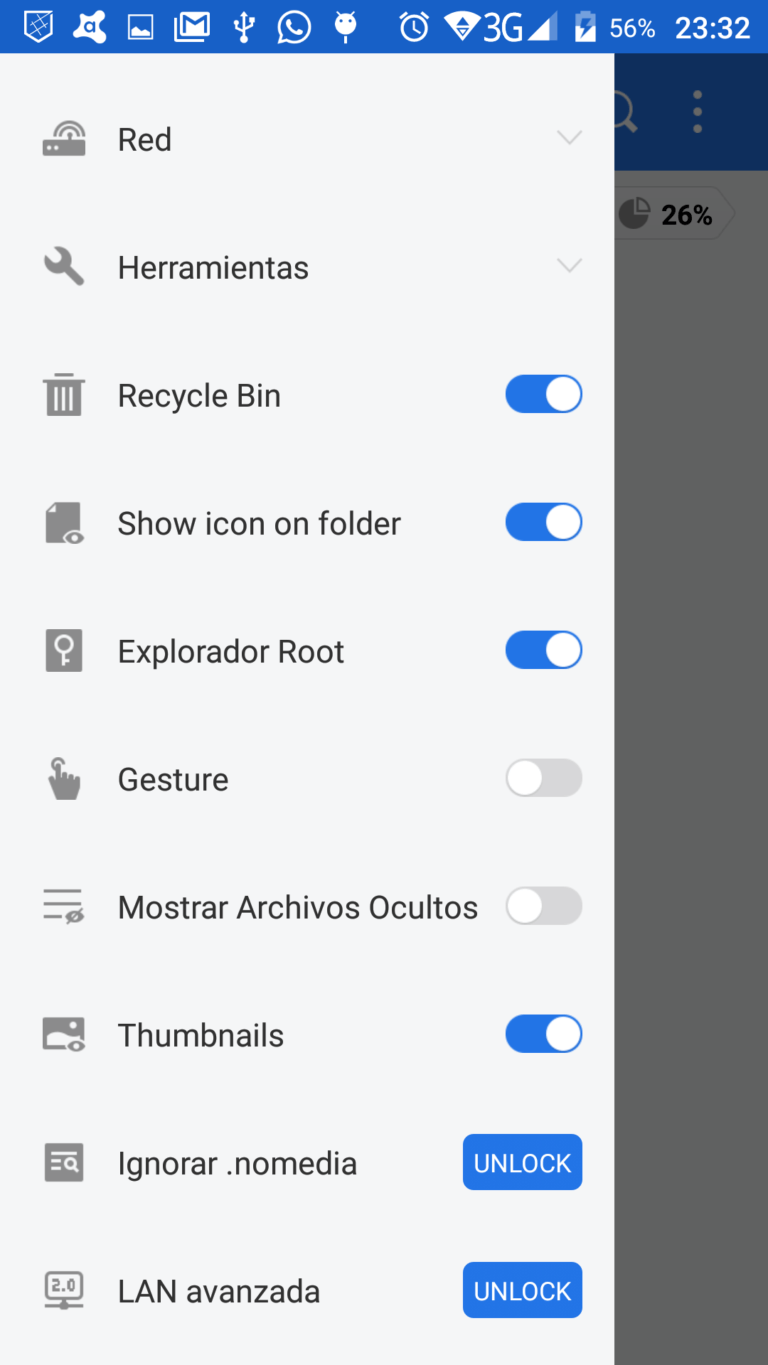
Task: Unlock the Ignorar .nomedia feature
Action: 522,1162
